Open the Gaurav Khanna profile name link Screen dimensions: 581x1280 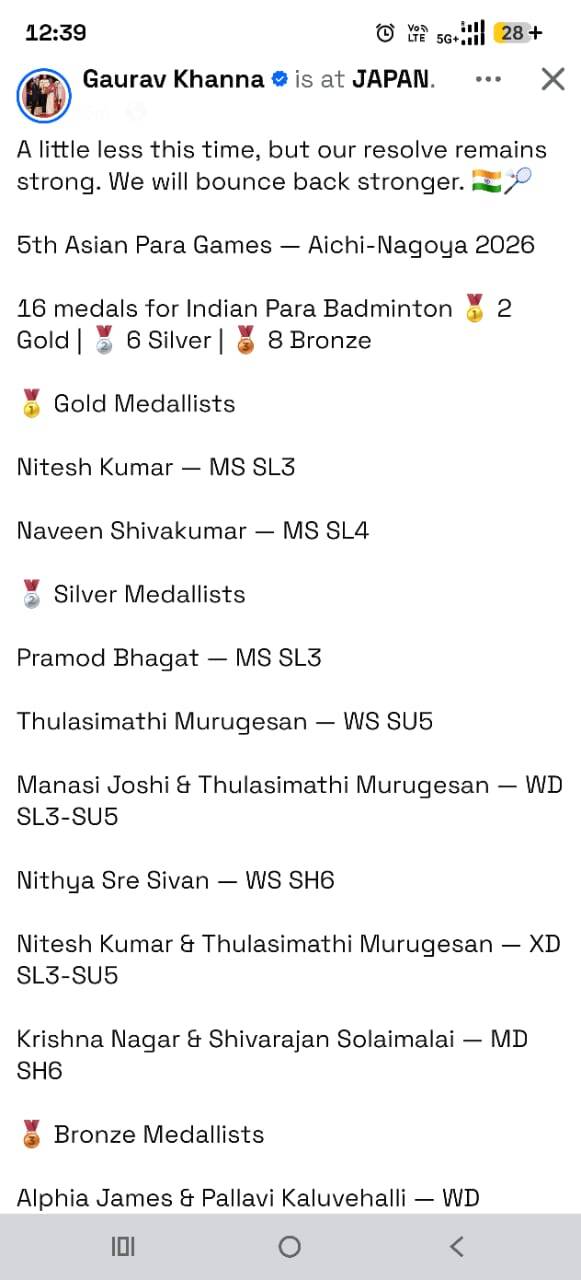coord(176,79)
